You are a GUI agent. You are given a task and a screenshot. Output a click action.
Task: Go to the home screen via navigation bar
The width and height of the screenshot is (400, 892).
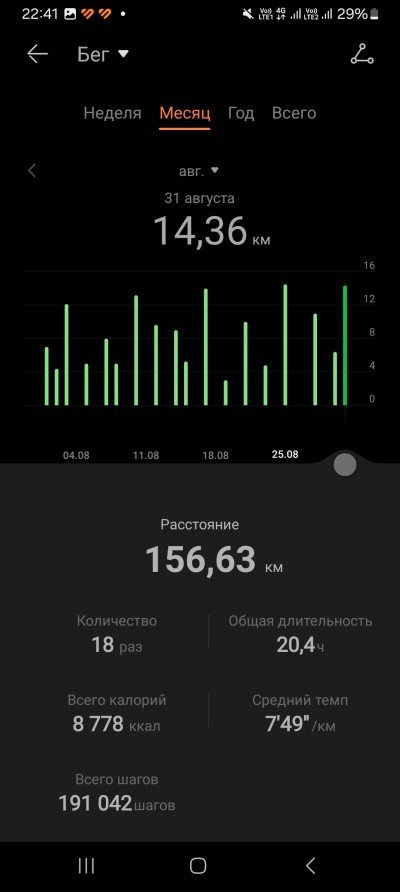(198, 866)
